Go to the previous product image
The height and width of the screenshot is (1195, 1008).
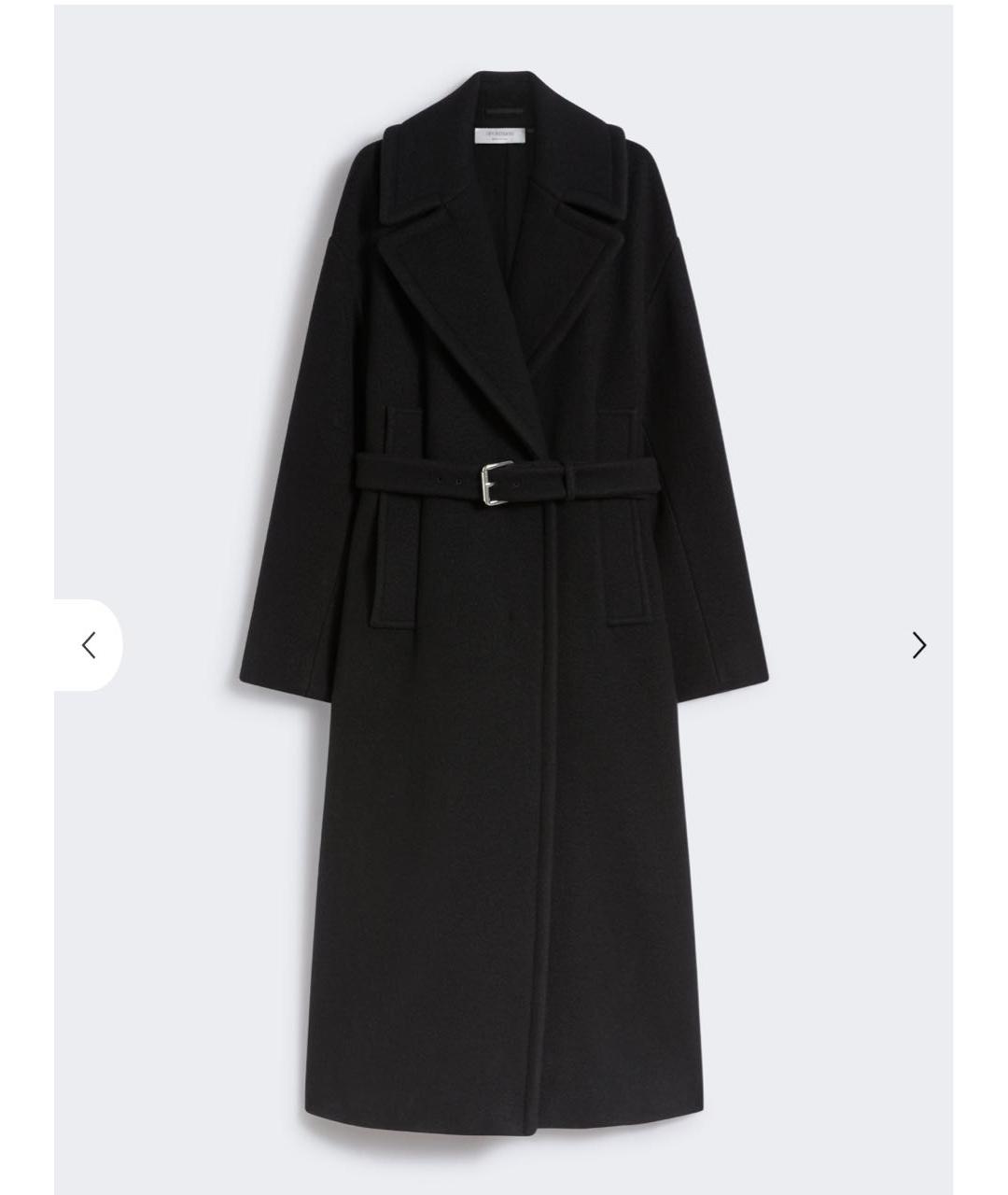89,645
